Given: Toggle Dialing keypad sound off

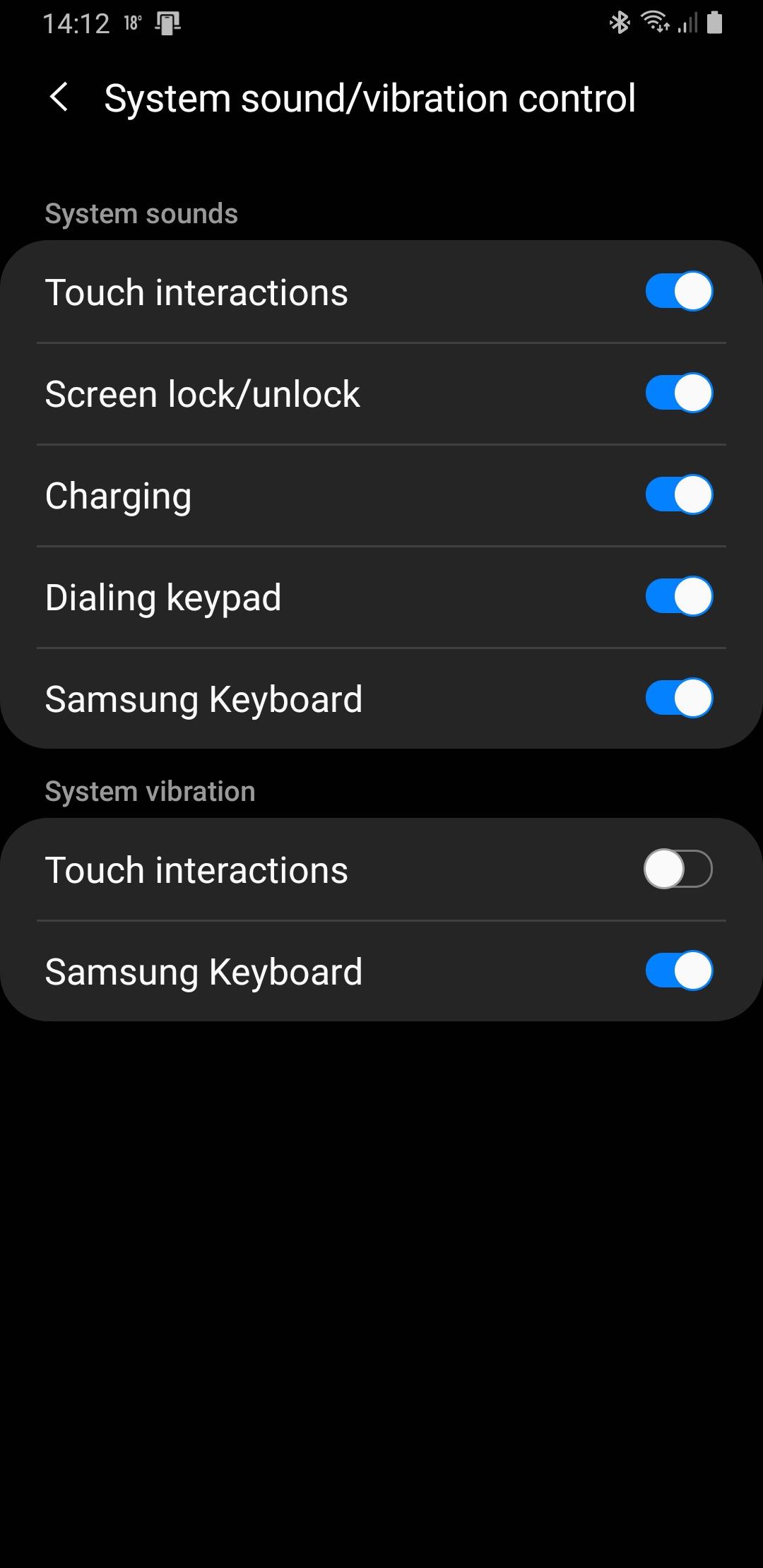Looking at the screenshot, I should click(x=678, y=596).
